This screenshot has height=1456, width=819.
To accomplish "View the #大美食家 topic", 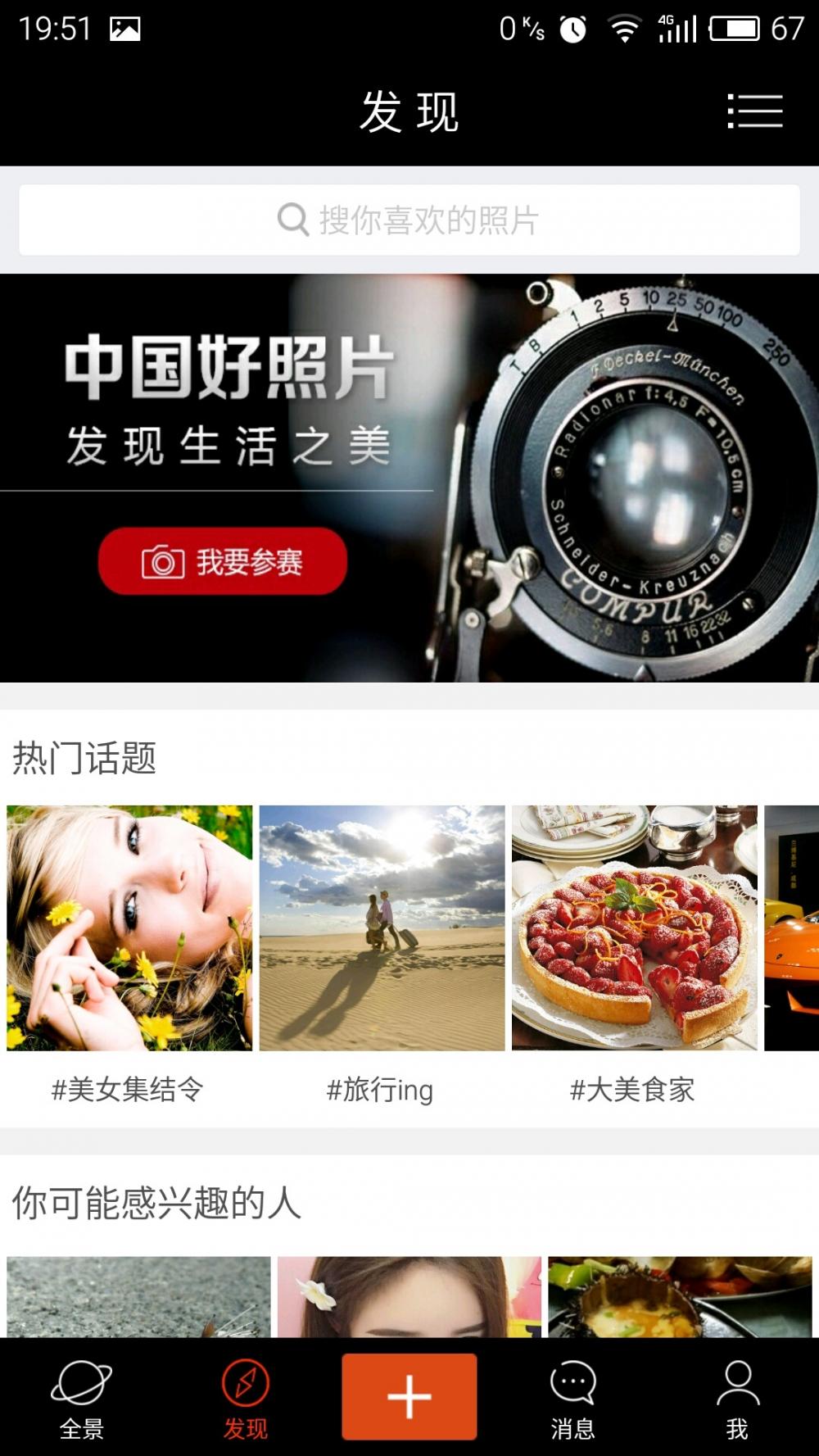I will pos(634,928).
